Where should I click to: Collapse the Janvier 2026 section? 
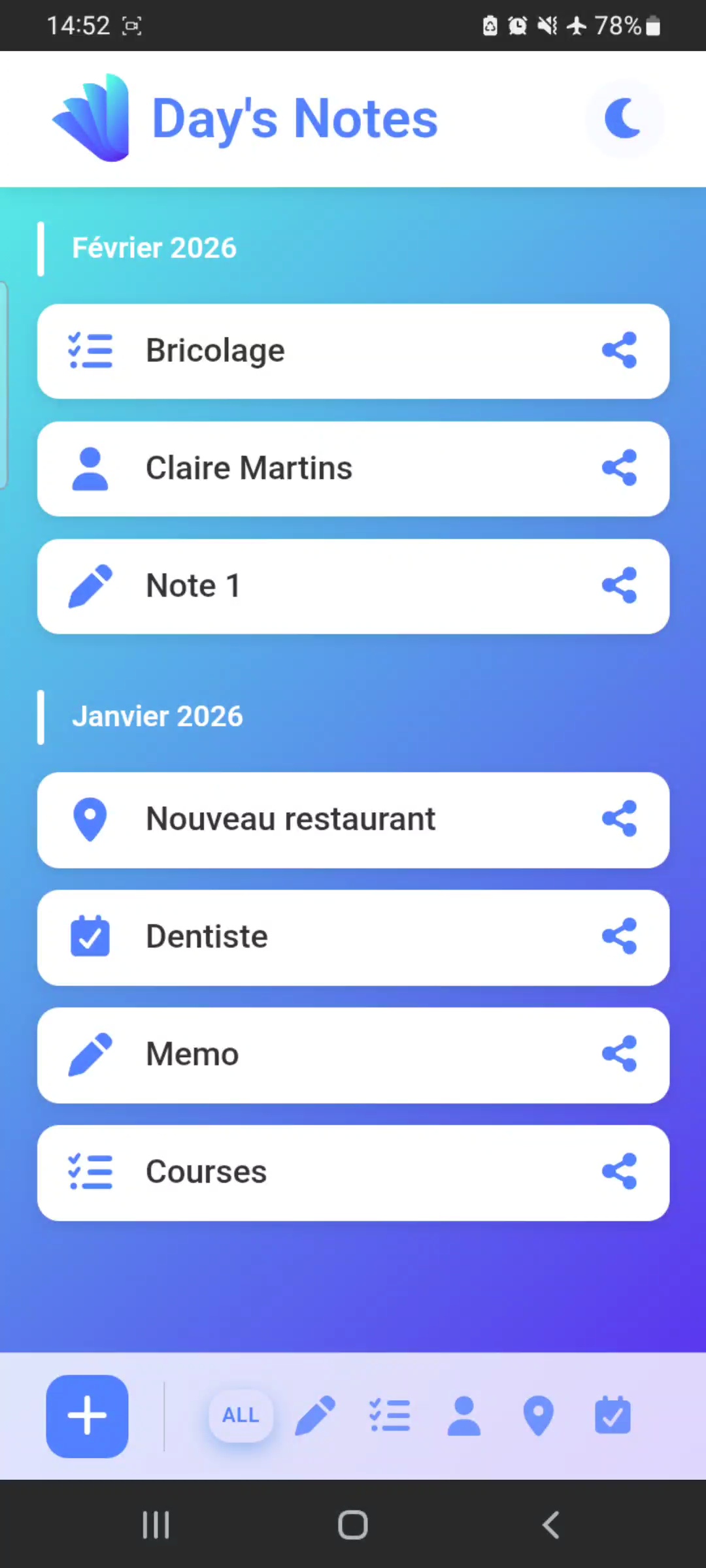coord(158,715)
